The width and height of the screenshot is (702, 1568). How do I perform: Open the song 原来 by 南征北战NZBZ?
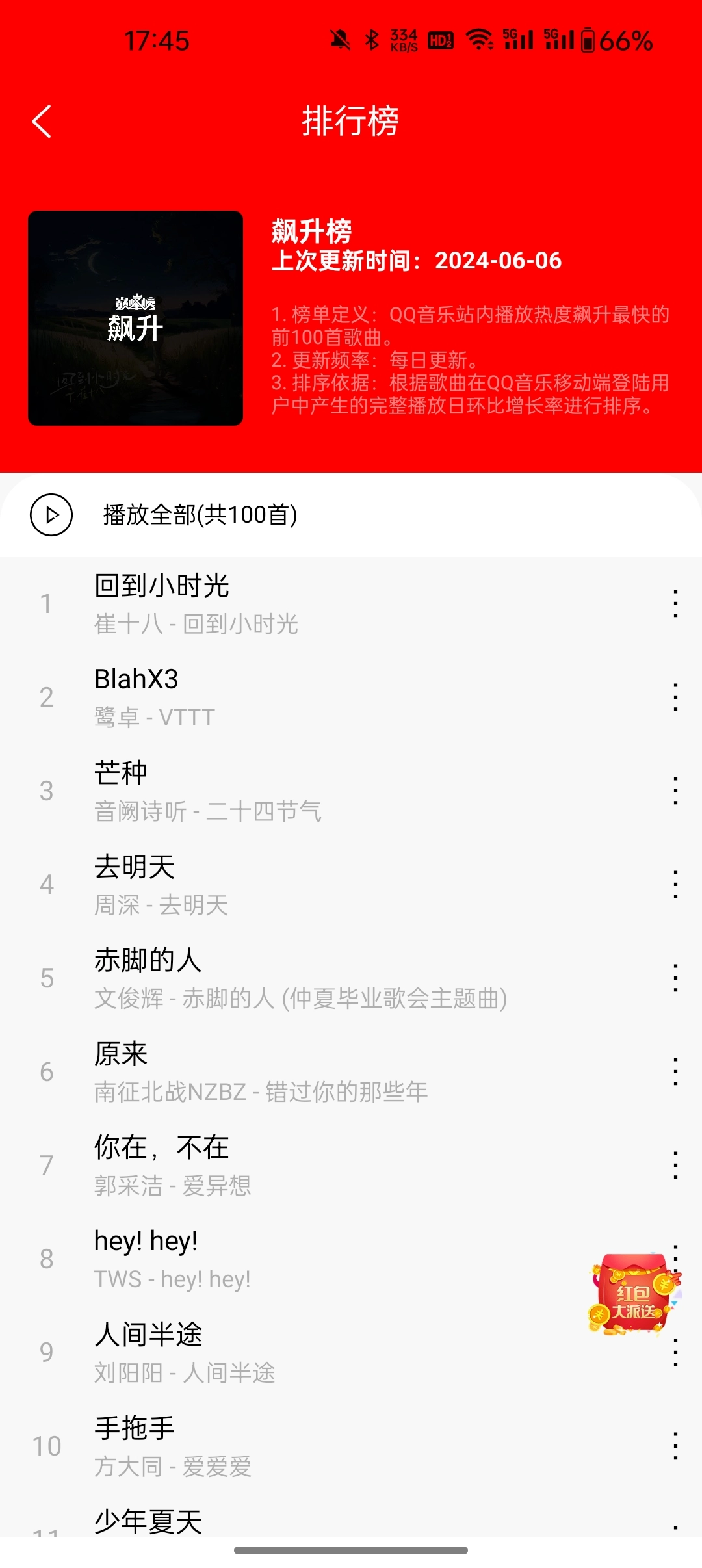pos(260,1069)
